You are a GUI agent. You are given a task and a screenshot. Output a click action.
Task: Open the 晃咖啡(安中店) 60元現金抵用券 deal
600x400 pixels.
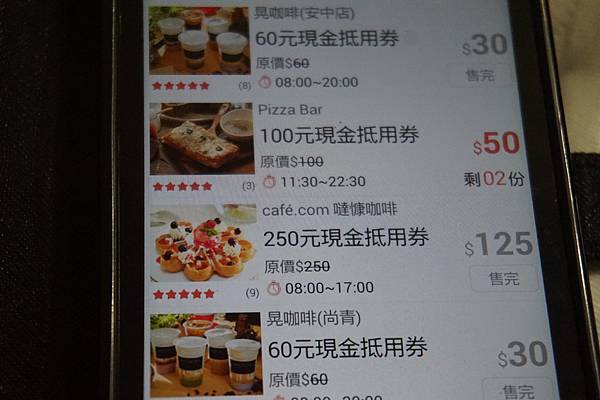click(x=326, y=39)
